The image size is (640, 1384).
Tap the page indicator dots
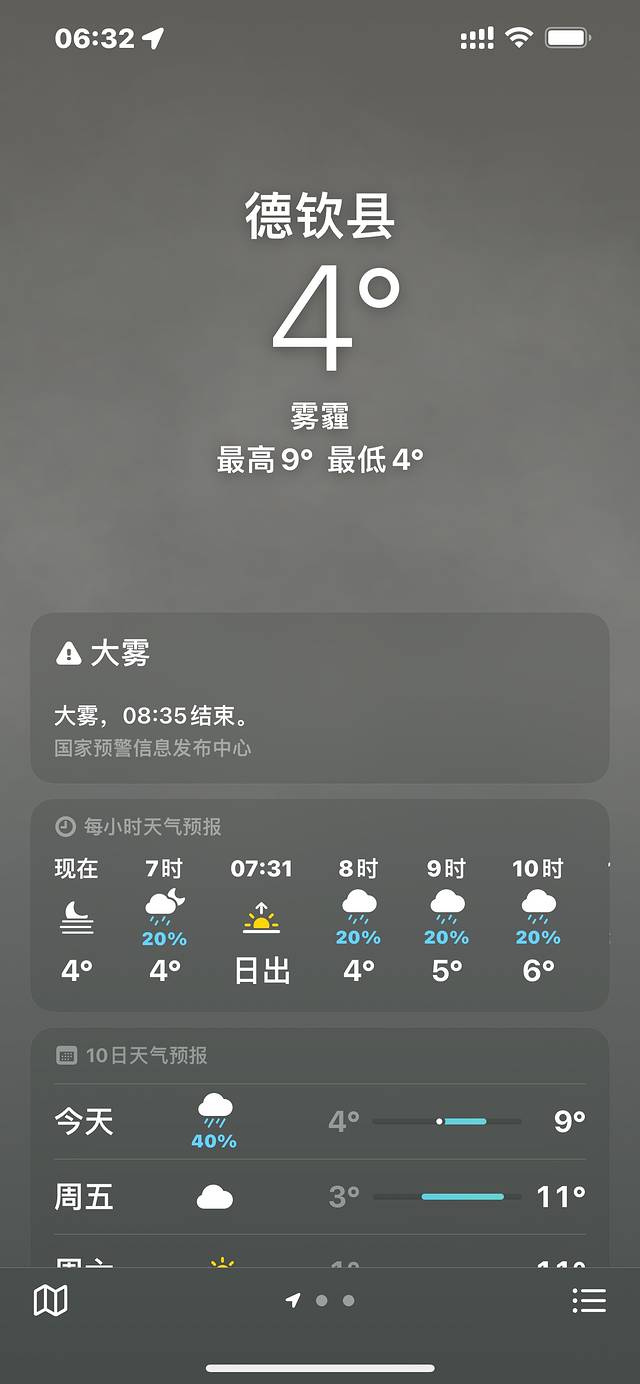[322, 1300]
